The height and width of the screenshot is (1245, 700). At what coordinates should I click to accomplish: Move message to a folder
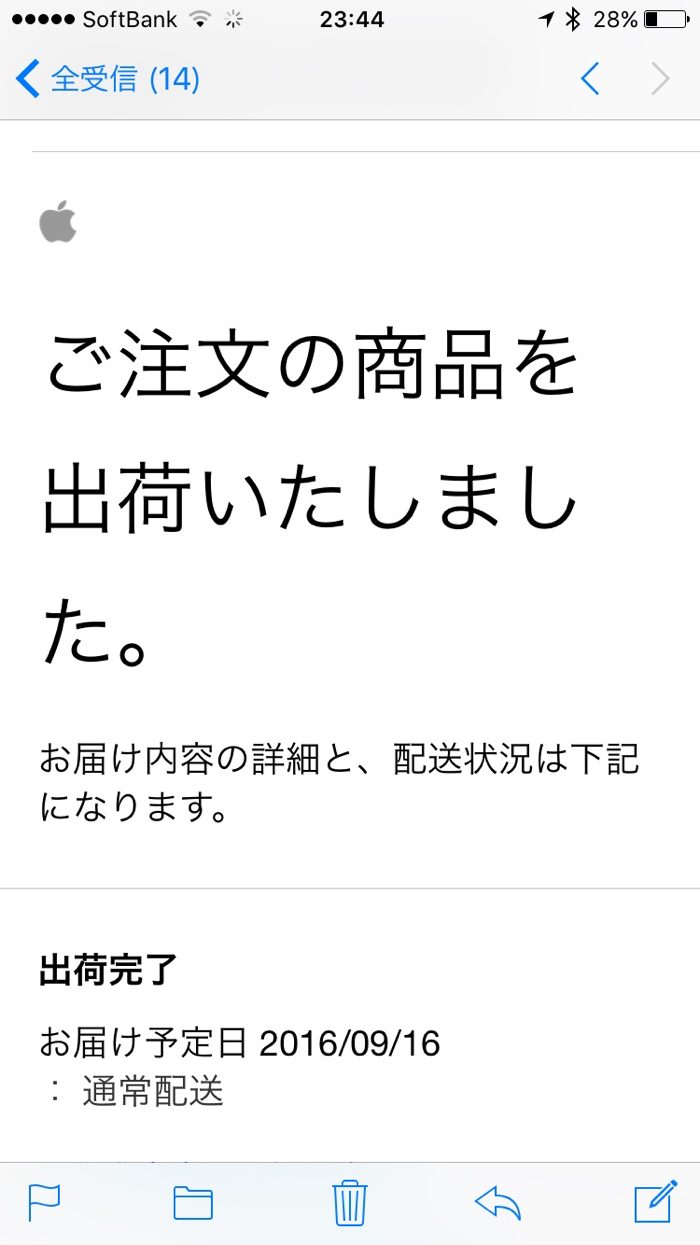point(193,1202)
